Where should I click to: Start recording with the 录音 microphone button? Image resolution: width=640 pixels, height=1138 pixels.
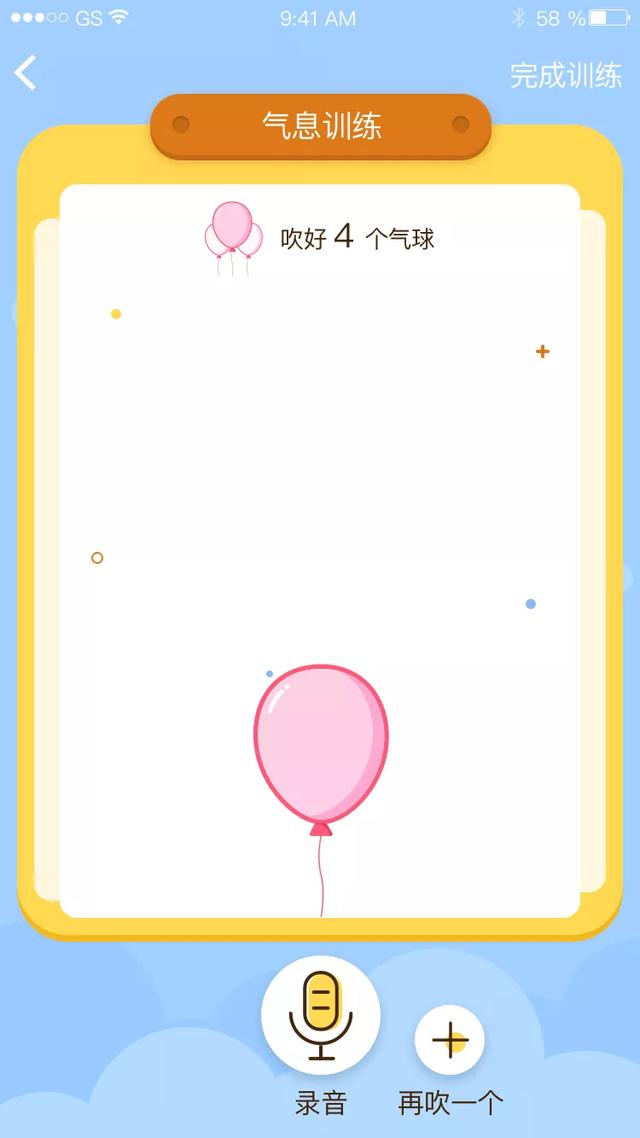pos(320,1015)
